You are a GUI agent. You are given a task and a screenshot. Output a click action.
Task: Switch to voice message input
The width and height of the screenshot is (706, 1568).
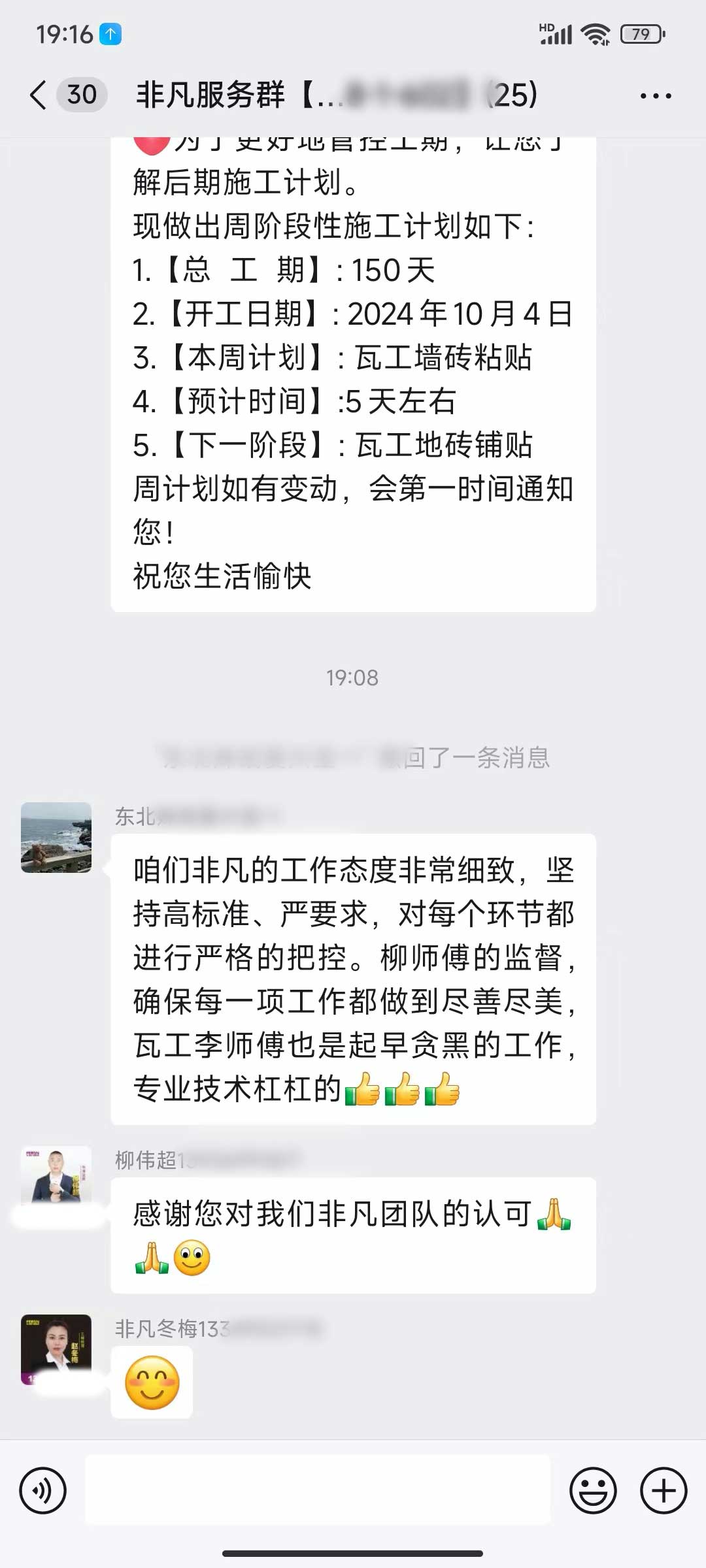point(43,1490)
